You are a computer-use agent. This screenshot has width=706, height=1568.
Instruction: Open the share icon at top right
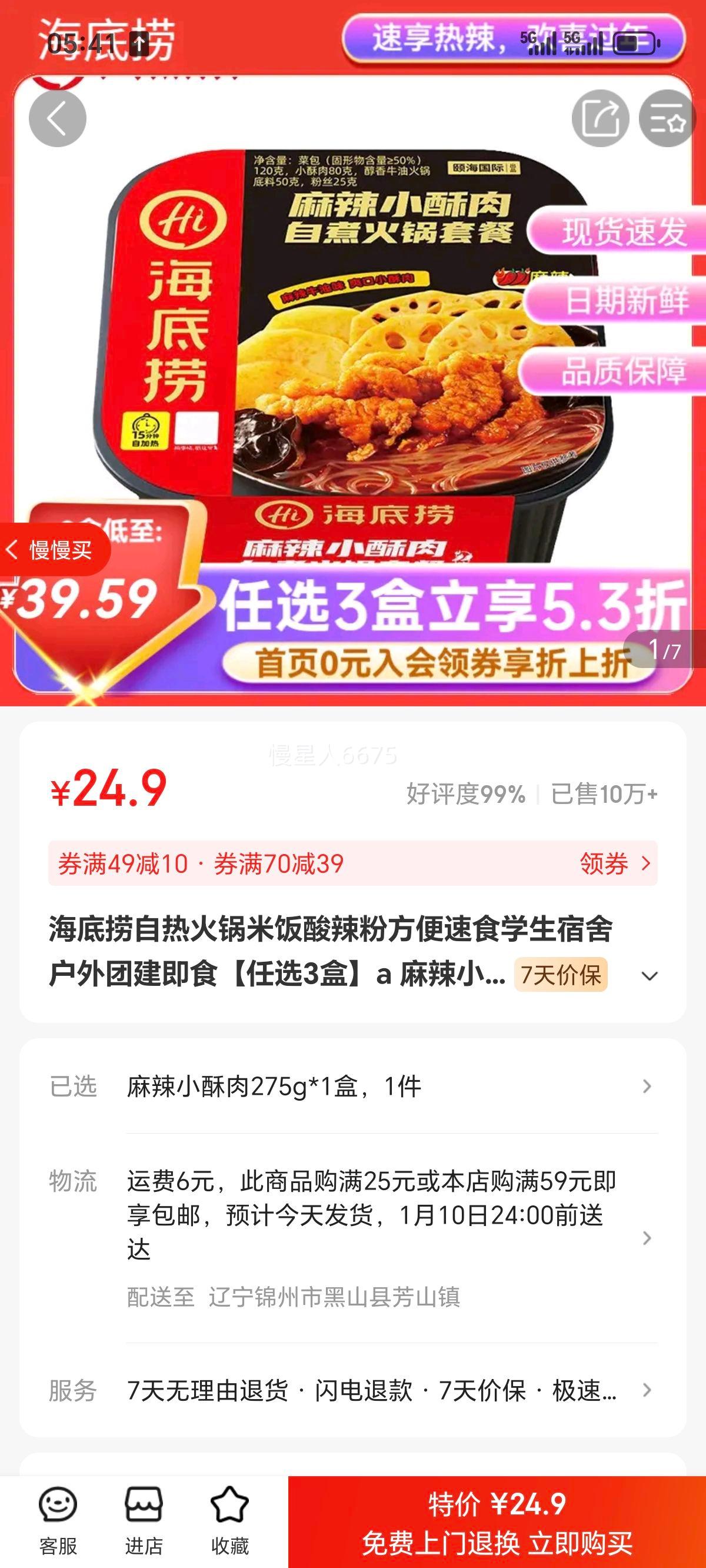click(600, 119)
